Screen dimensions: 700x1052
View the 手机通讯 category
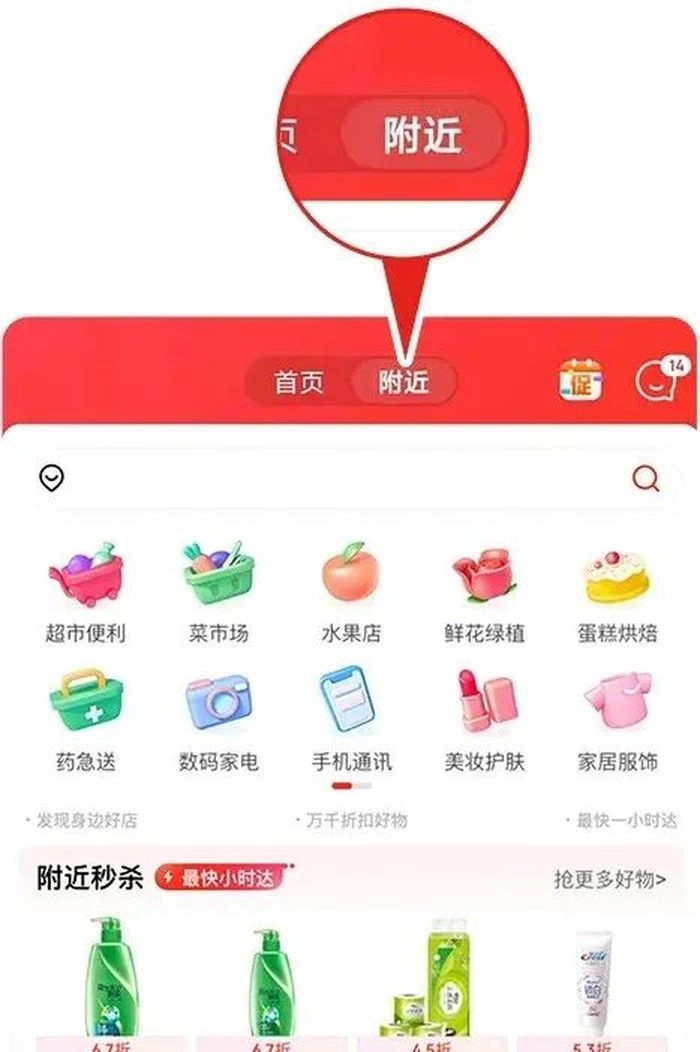350,718
